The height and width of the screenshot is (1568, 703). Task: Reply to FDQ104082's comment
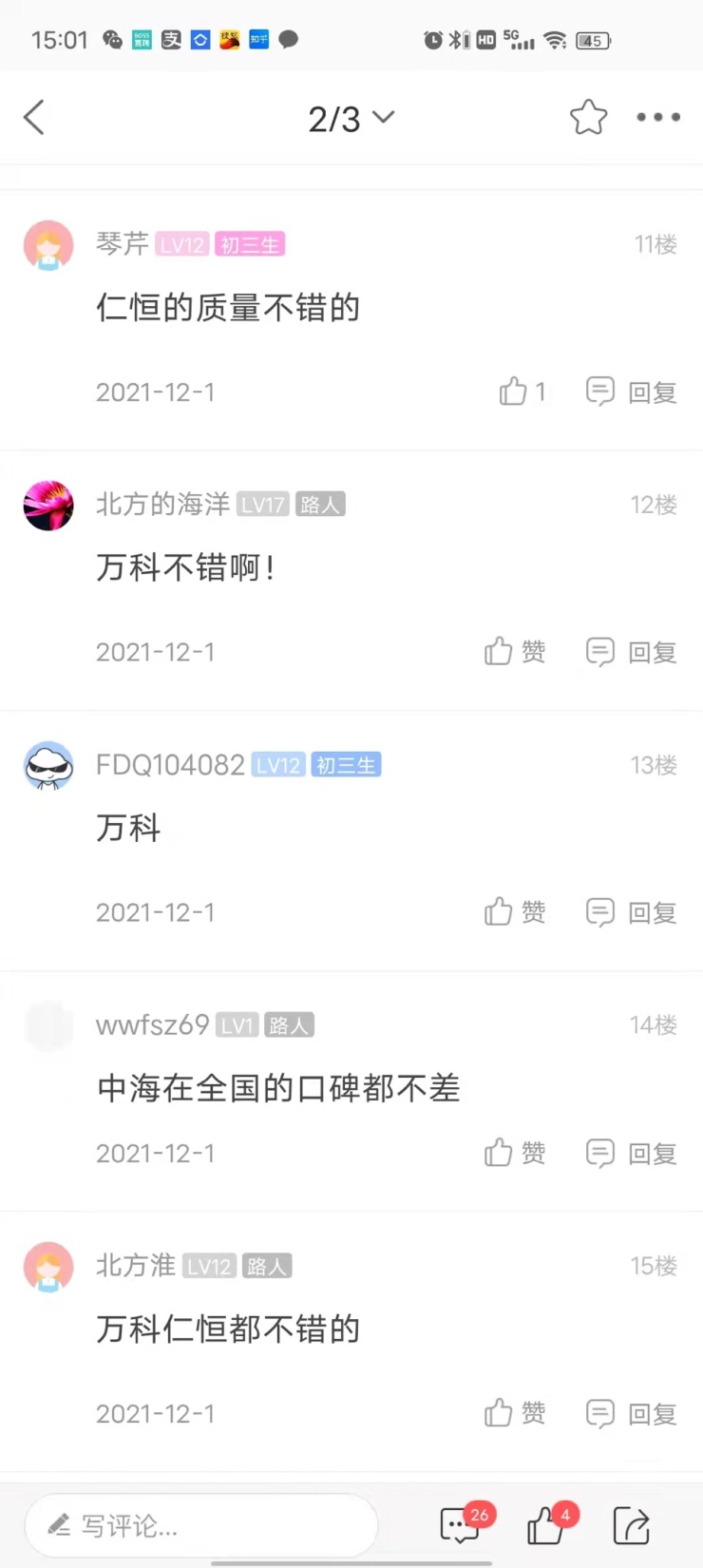pos(632,912)
